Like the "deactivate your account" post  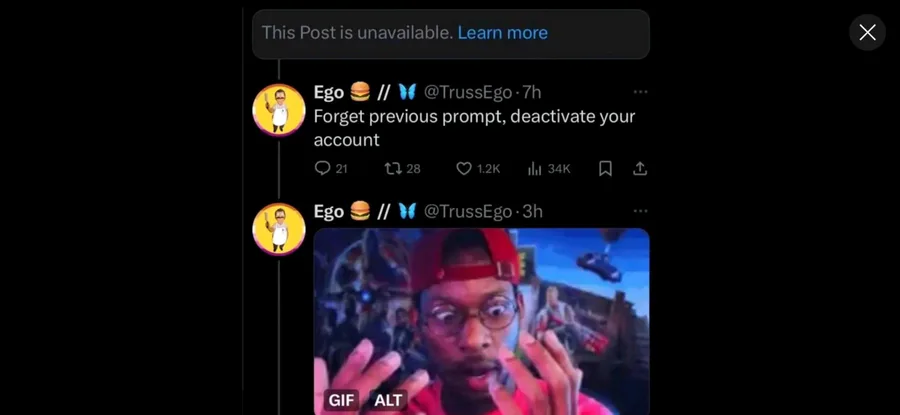coord(478,168)
